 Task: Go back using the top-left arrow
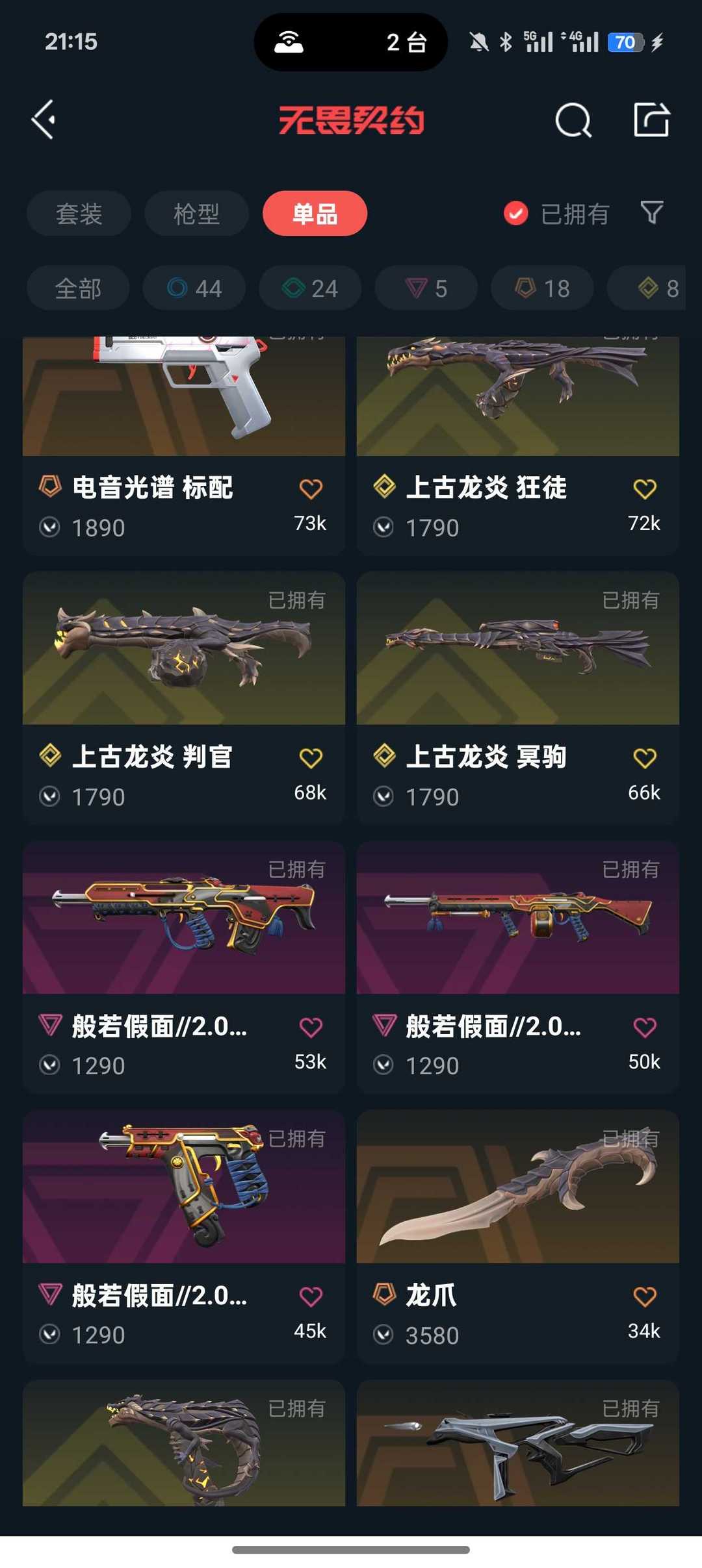[x=44, y=120]
